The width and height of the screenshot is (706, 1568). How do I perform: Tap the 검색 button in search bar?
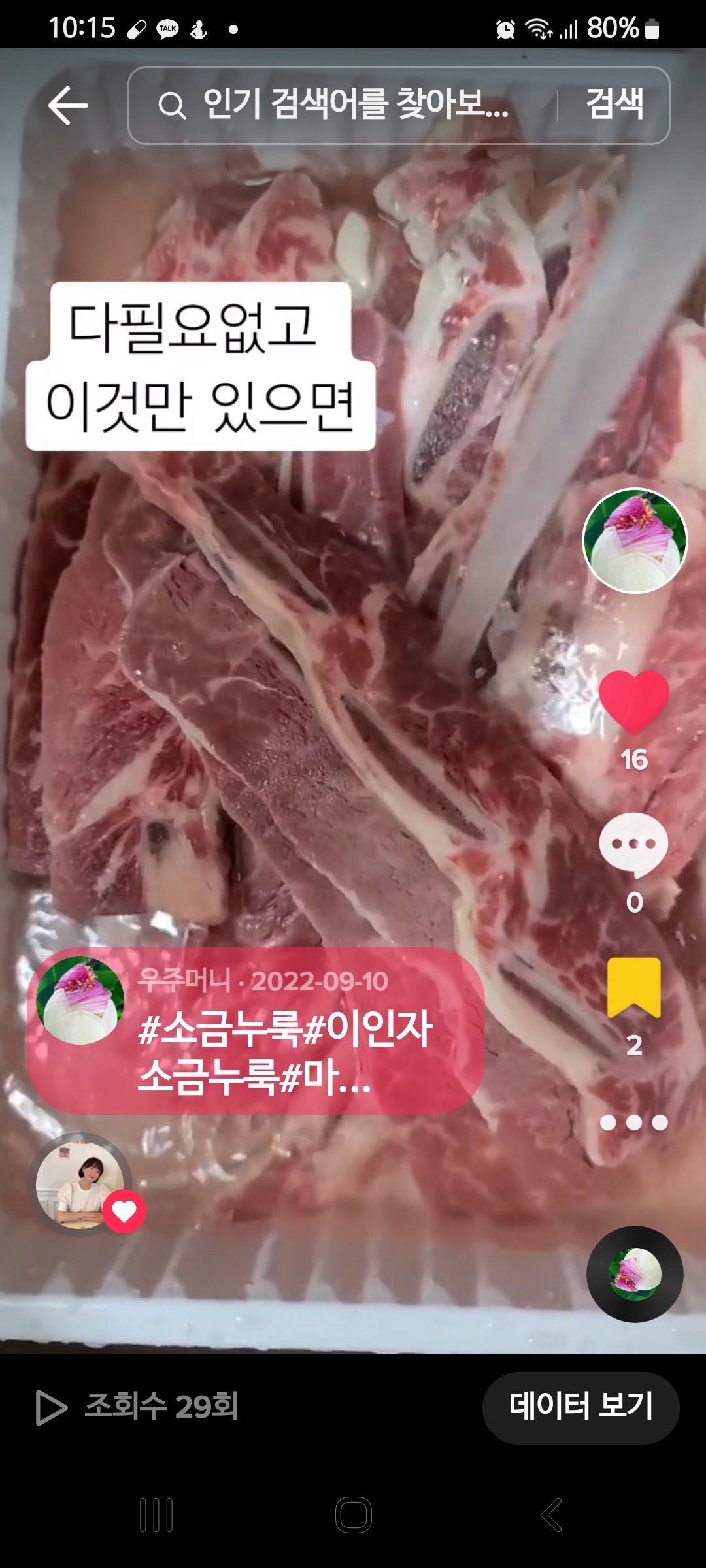(x=614, y=105)
